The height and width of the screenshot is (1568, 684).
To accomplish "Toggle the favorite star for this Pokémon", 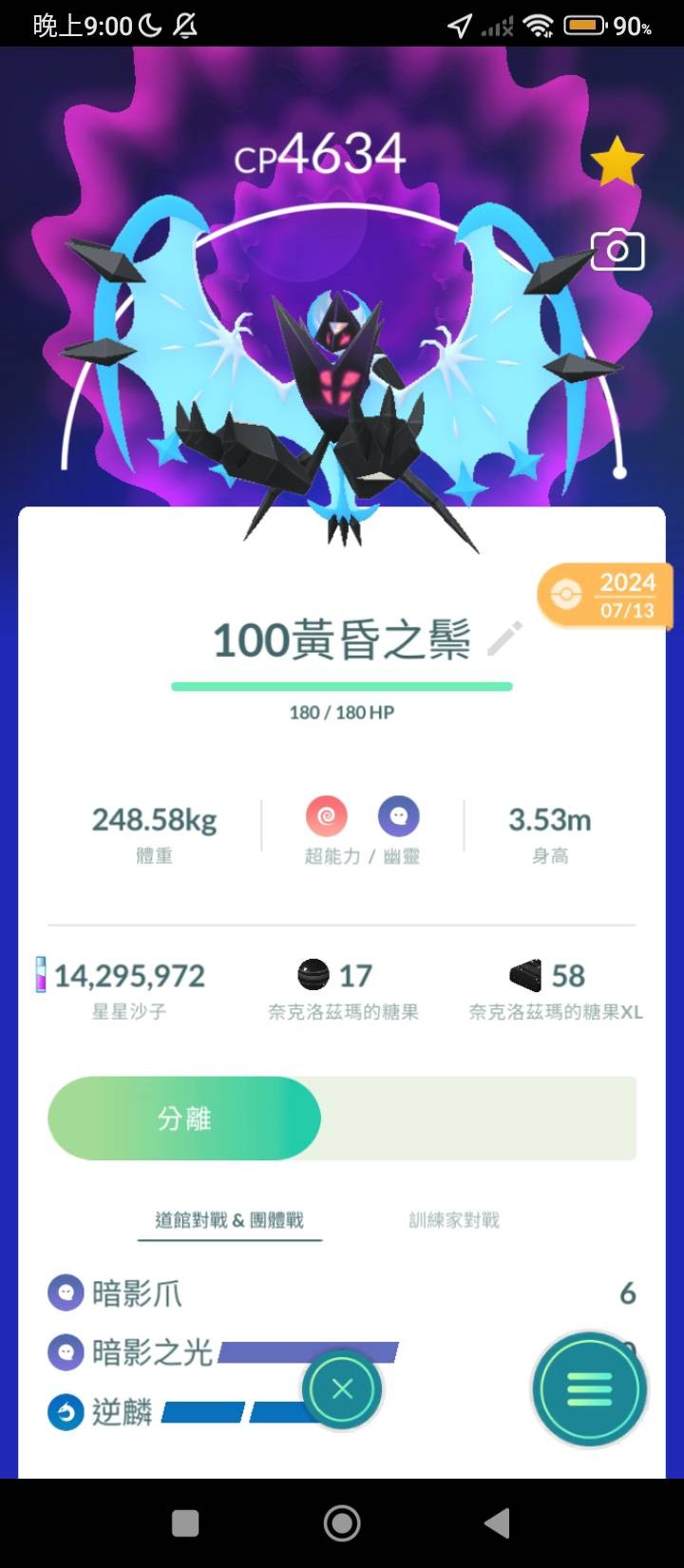I will pos(617,161).
